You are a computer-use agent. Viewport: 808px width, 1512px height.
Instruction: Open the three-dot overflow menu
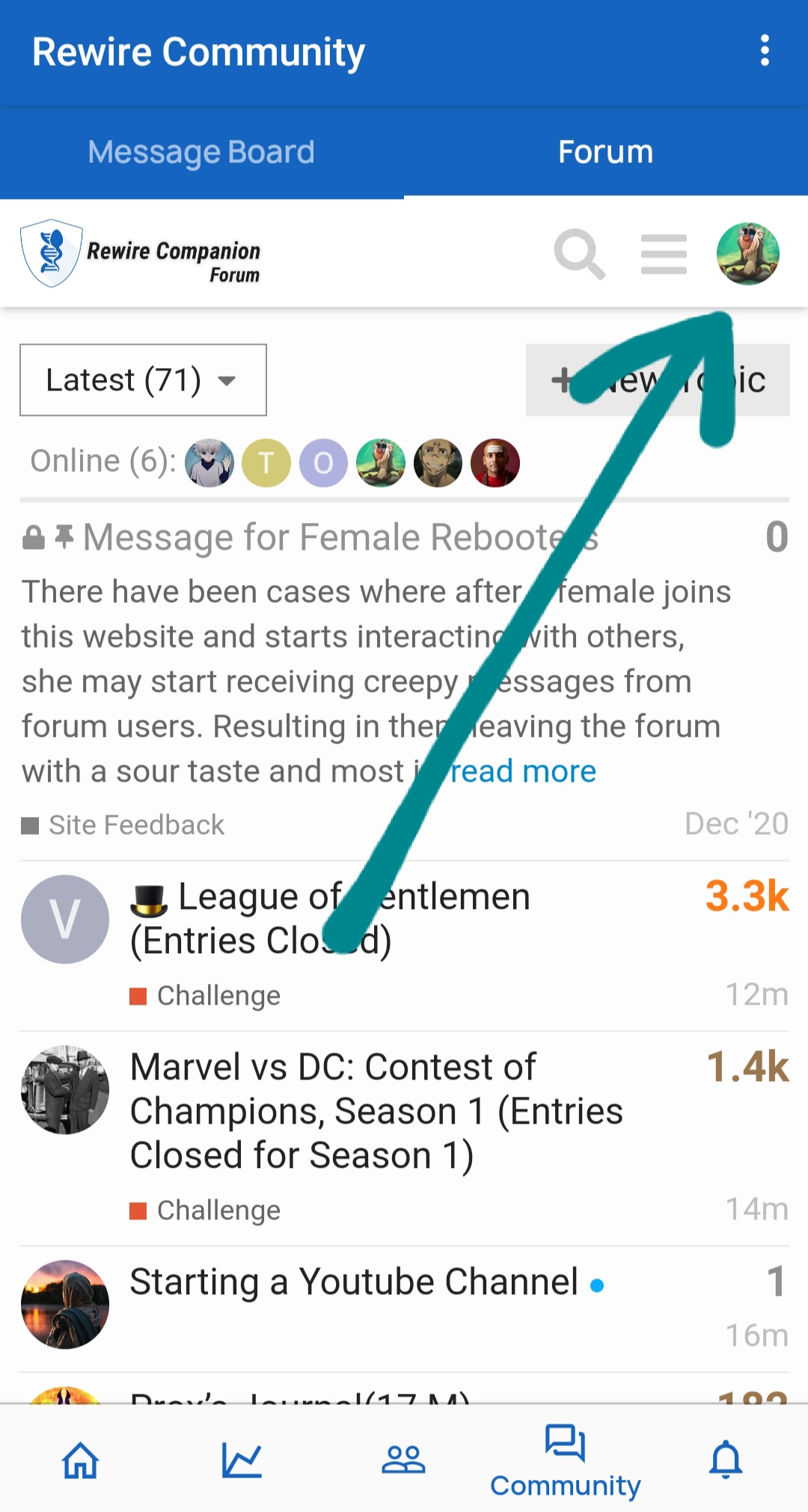coord(764,50)
